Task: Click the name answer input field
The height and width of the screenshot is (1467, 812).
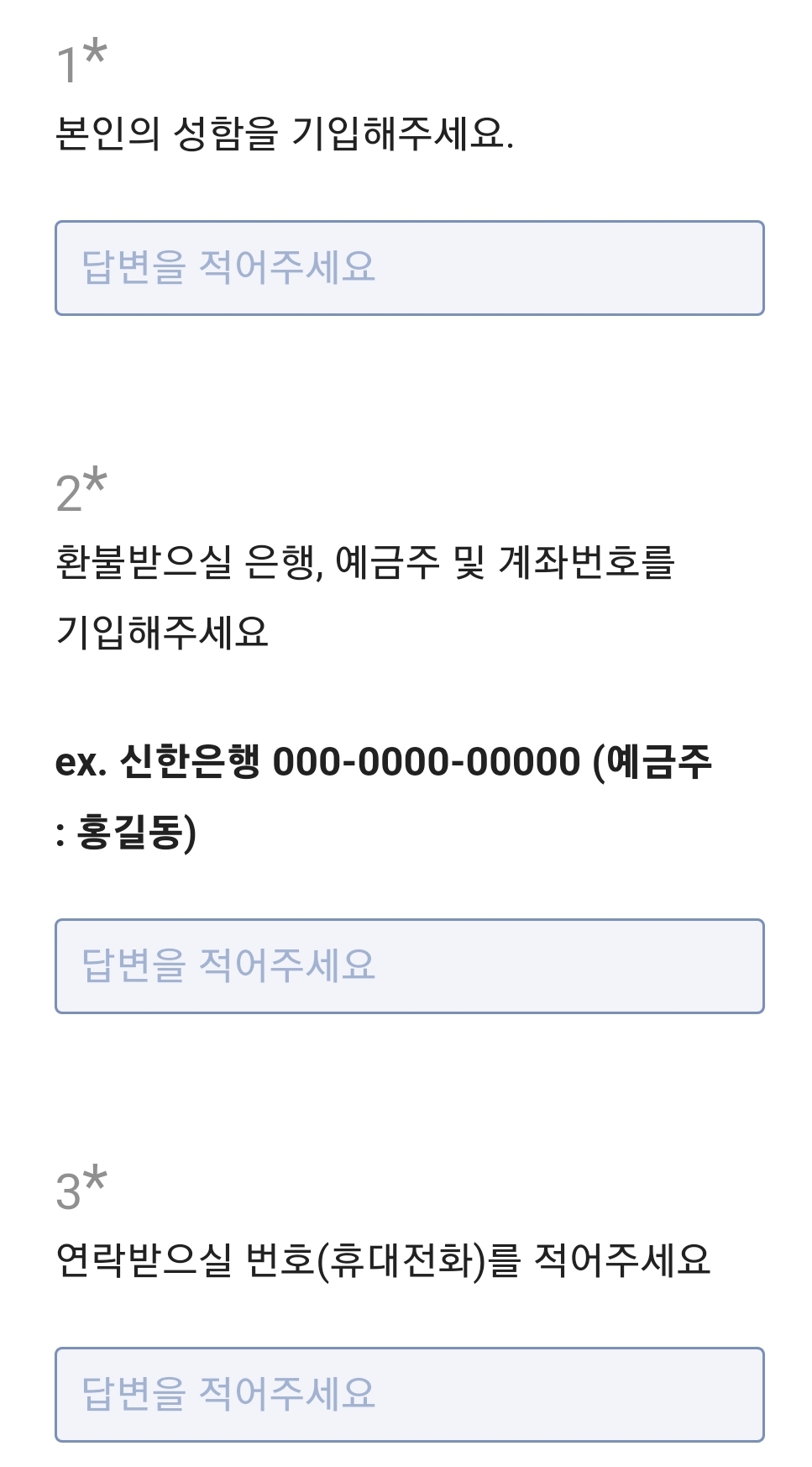Action: [410, 267]
